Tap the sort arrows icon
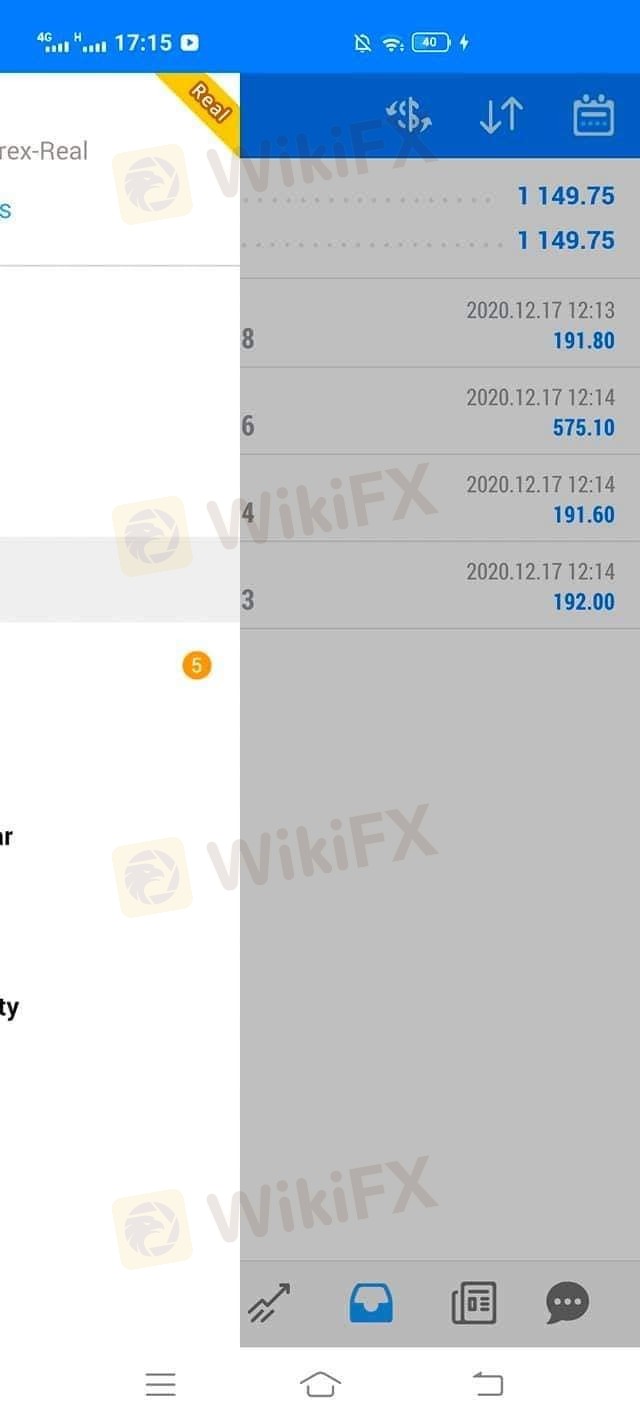Screen dimensions: 640x1422 coord(500,115)
